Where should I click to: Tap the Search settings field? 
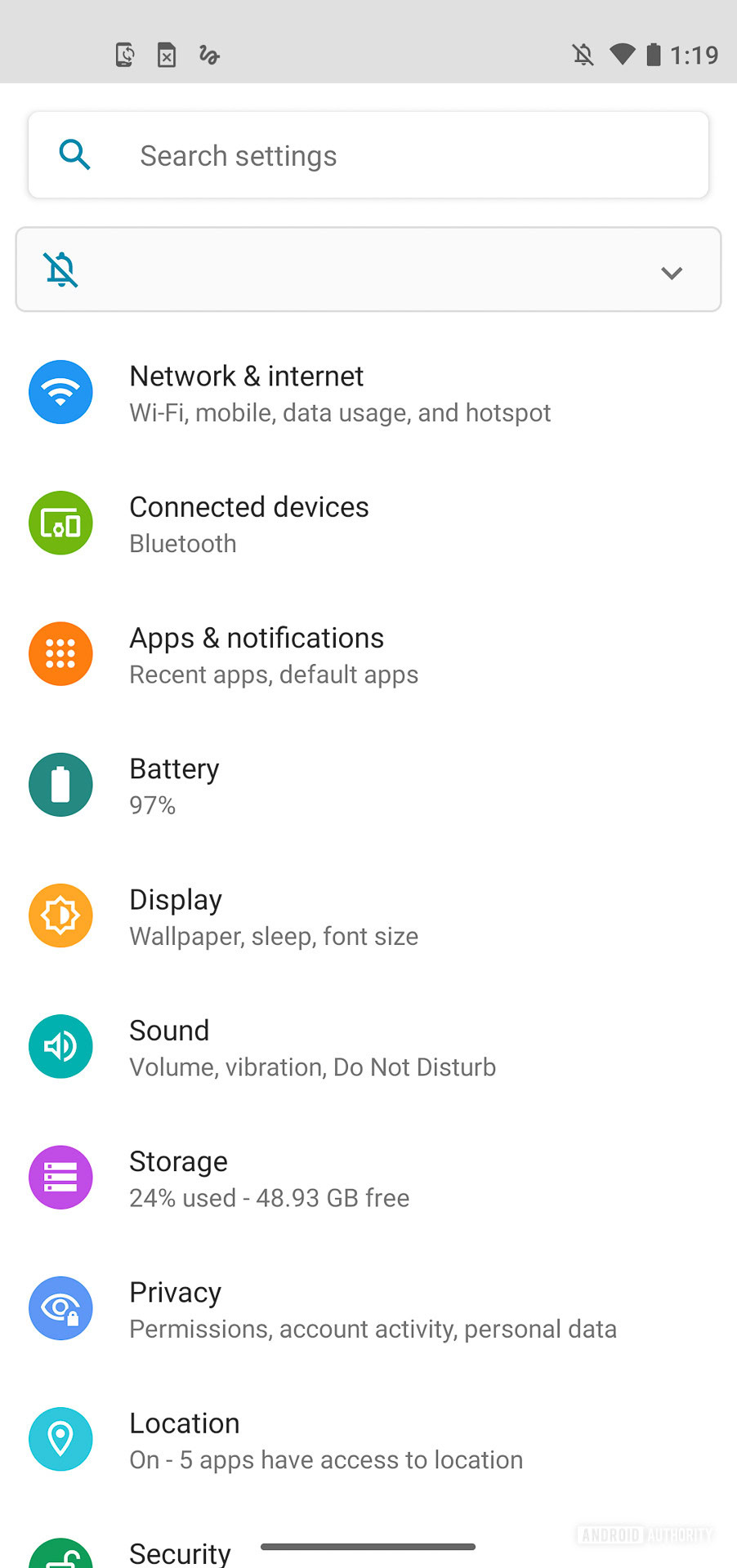pyautogui.click(x=368, y=155)
